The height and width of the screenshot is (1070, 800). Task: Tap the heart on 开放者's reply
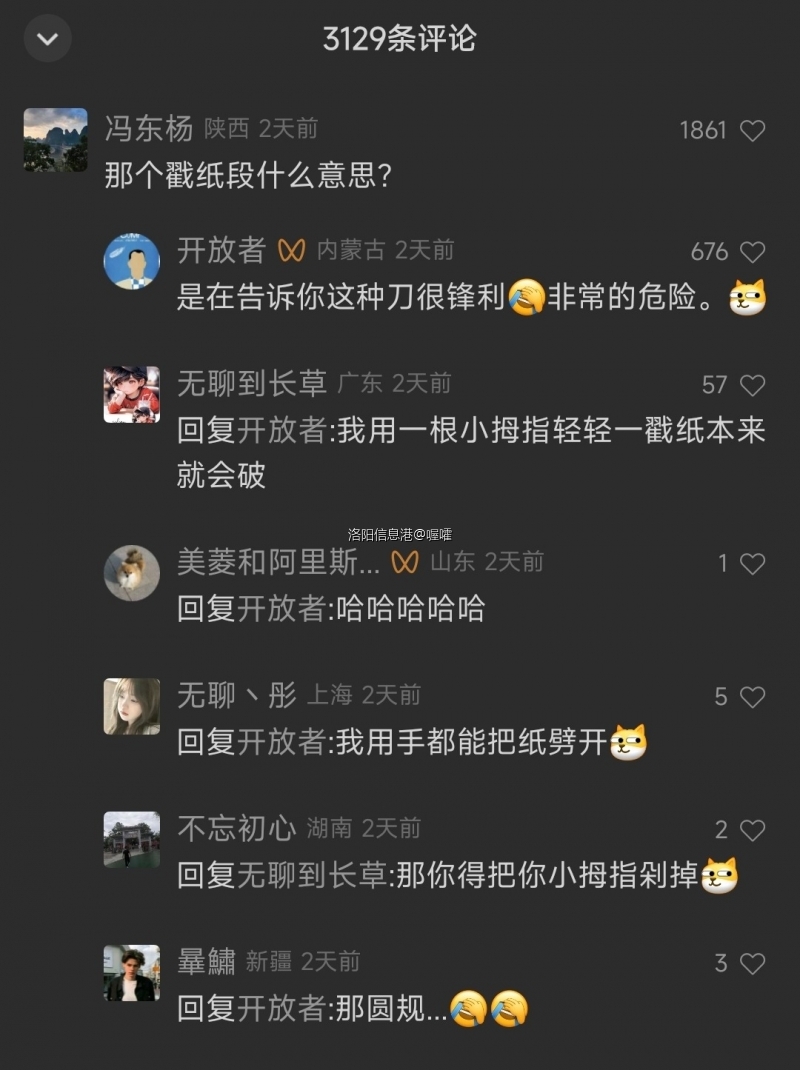[x=753, y=252]
